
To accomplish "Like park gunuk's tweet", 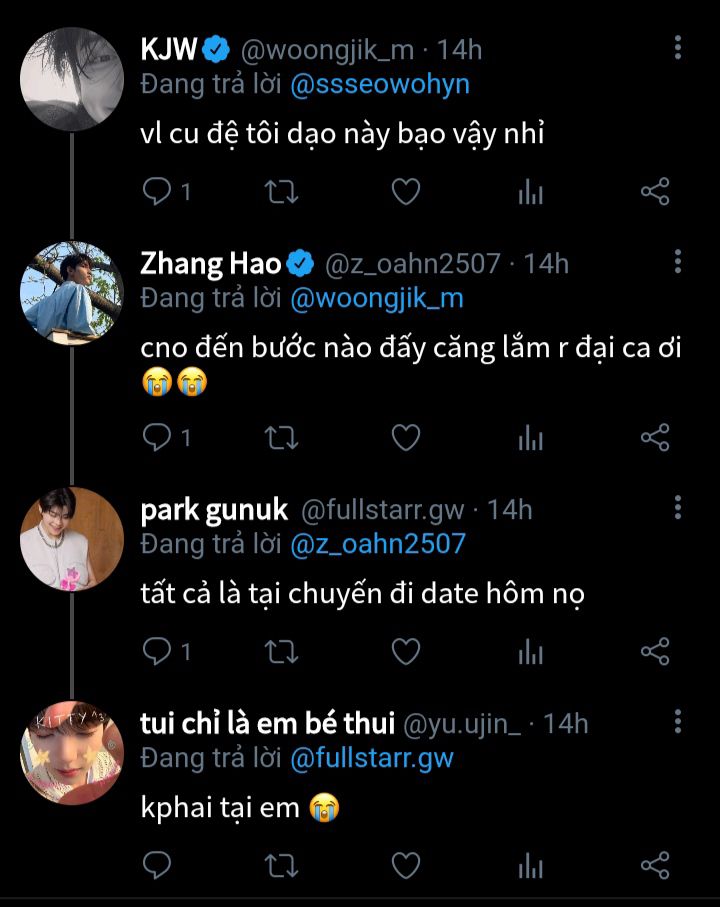I will pyautogui.click(x=406, y=651).
